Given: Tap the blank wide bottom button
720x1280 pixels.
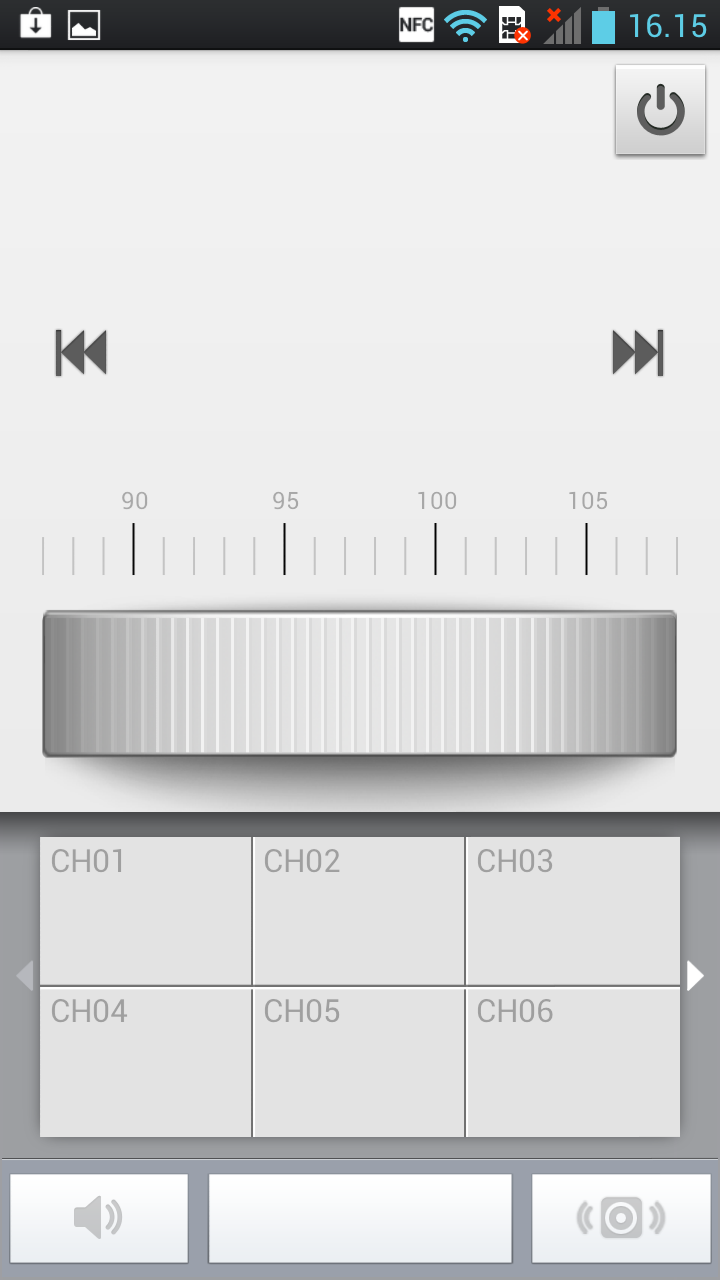Looking at the screenshot, I should click(360, 1218).
